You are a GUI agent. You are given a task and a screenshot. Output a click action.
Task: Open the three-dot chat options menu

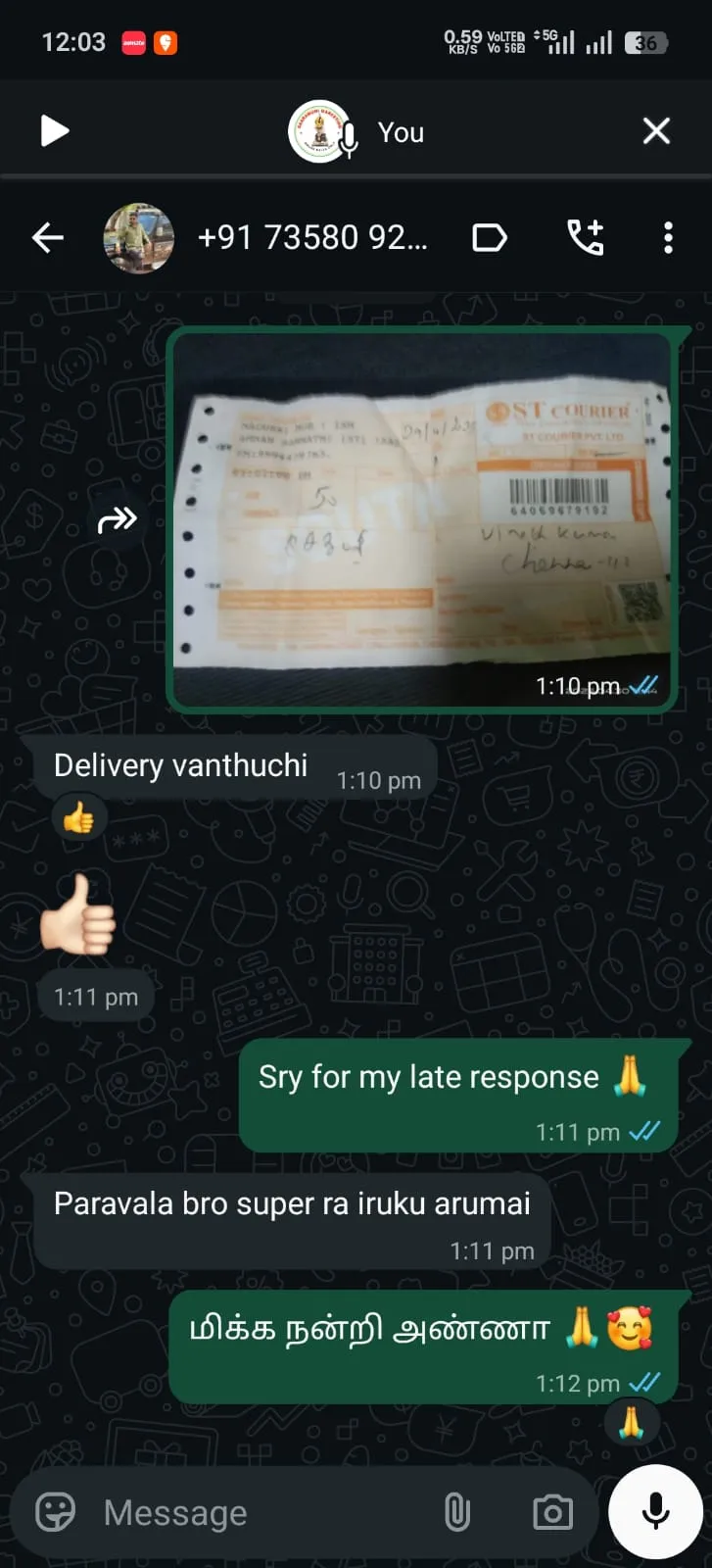point(668,237)
